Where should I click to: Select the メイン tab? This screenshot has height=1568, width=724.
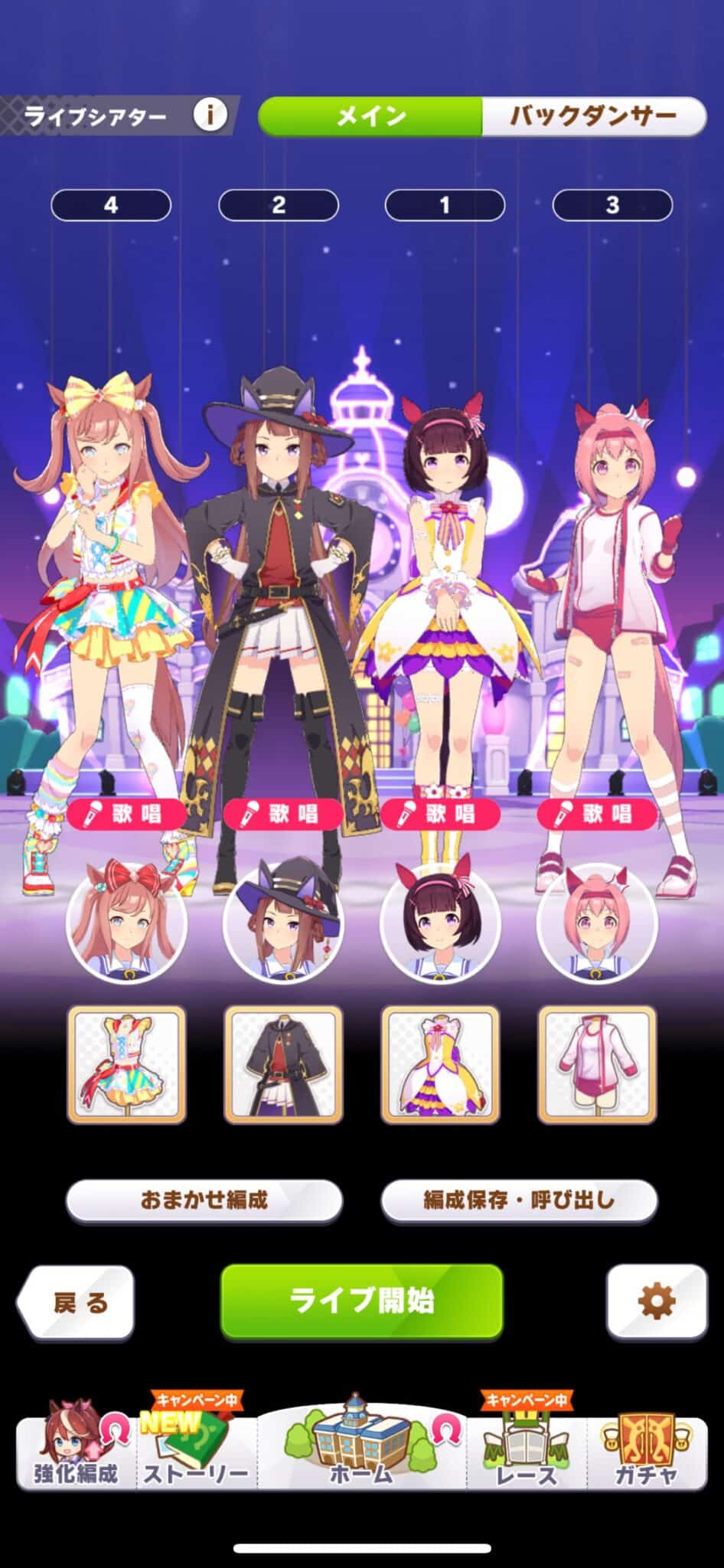[370, 116]
